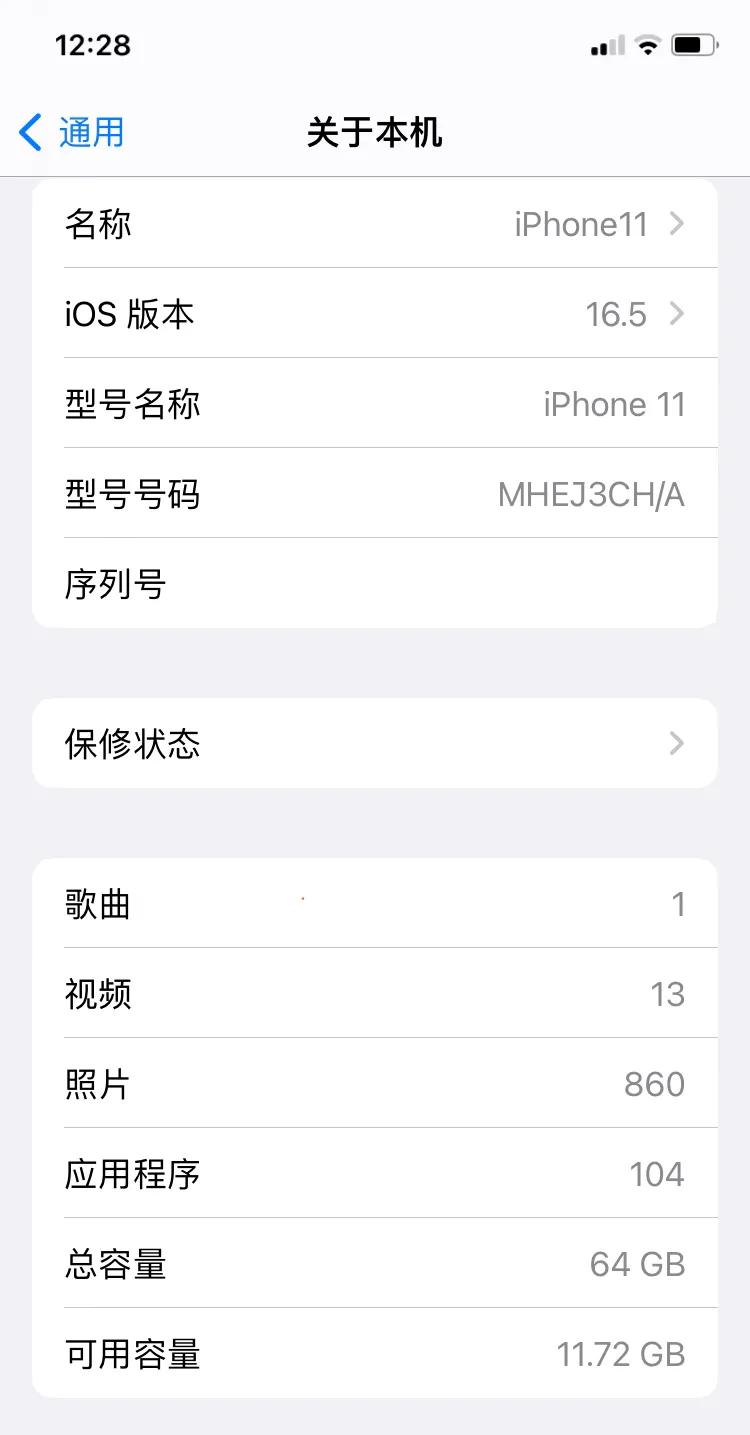750x1435 pixels.
Task: Select the 歌曲 songs count row
Action: pyautogui.click(x=375, y=903)
